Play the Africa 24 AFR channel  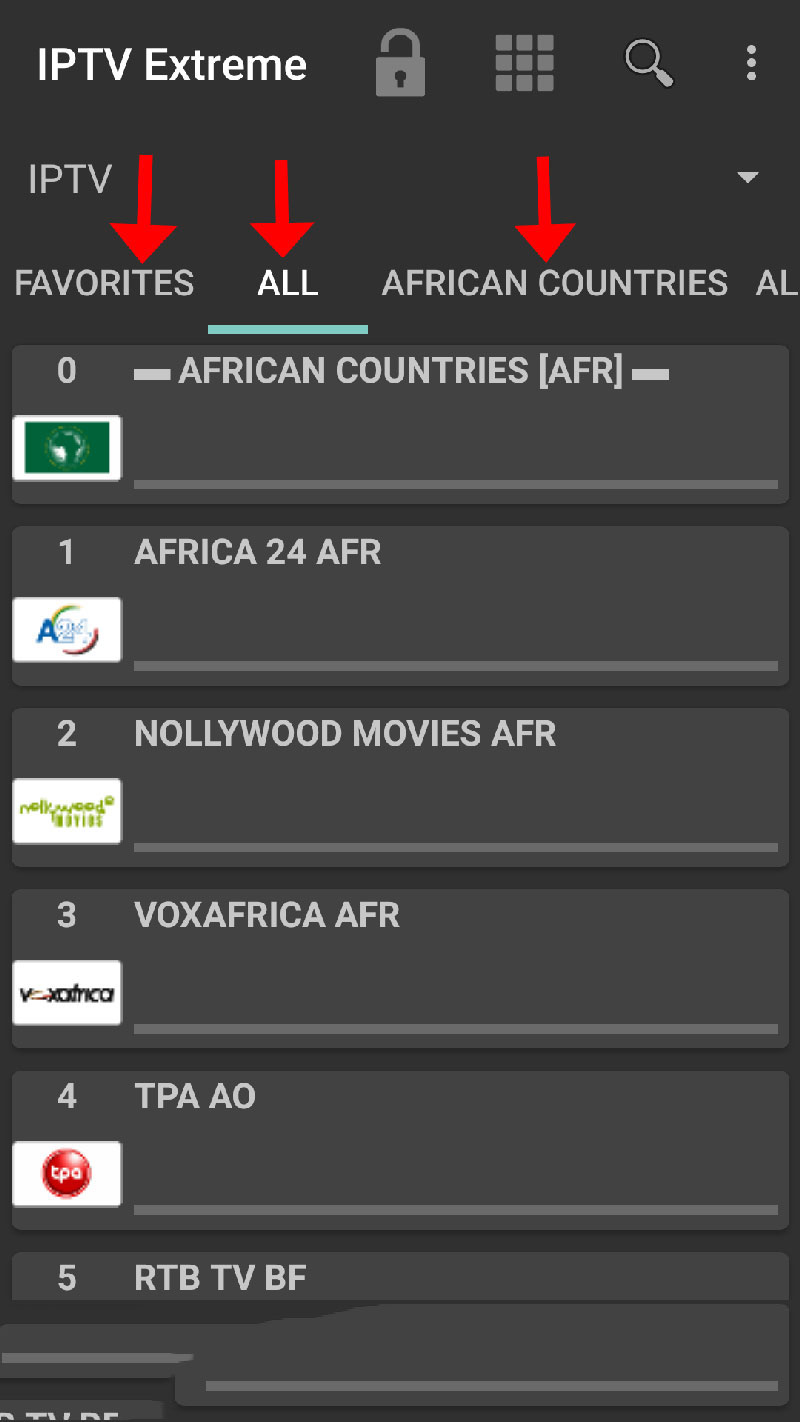coord(400,606)
